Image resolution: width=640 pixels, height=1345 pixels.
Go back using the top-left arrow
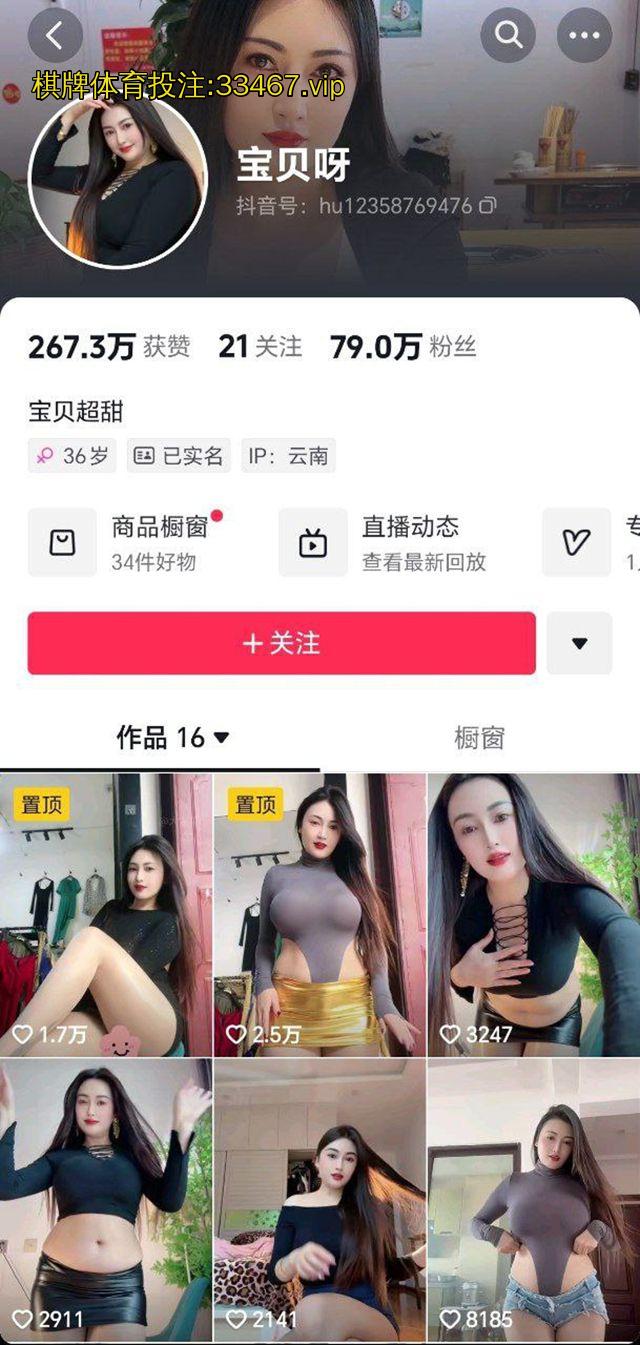(55, 36)
